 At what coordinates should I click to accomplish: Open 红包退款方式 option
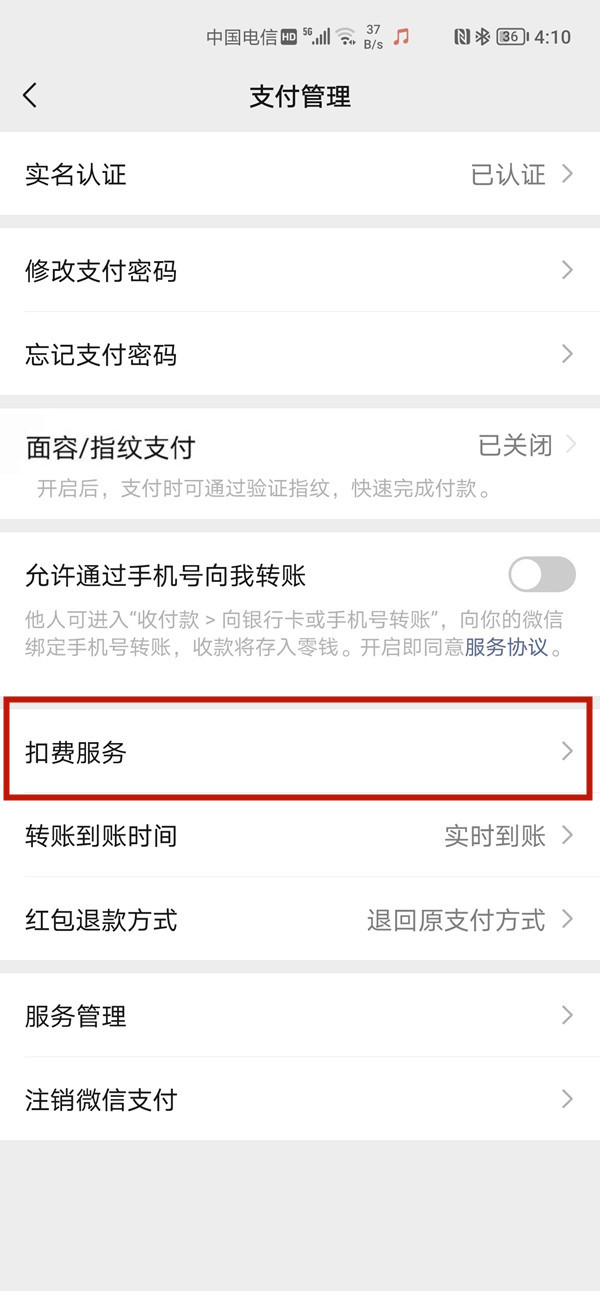[x=300, y=920]
